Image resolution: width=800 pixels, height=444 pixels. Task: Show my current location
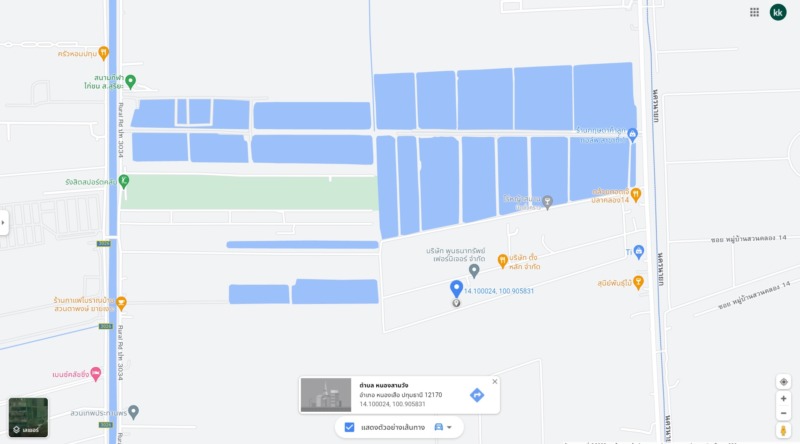pos(783,382)
